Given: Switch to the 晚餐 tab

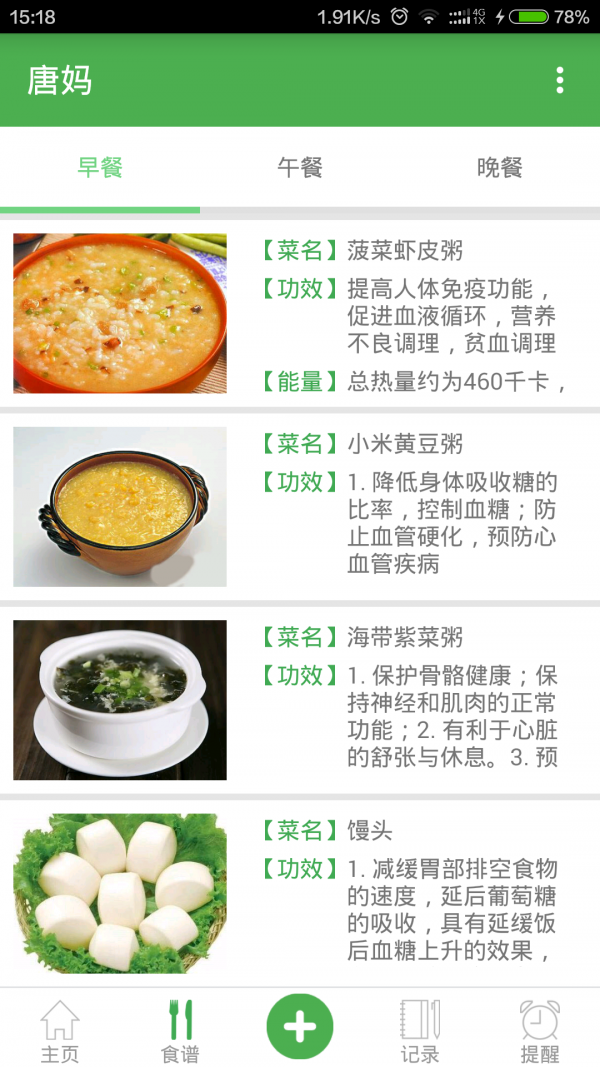Looking at the screenshot, I should click(499, 168).
